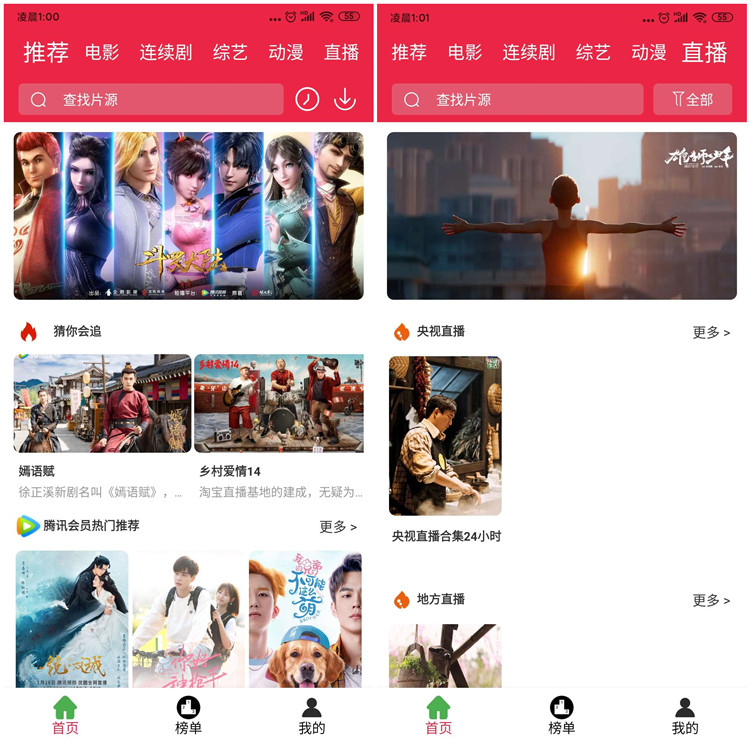Open the watch history clock icon
Screen dimensions: 750x746
(x=307, y=99)
